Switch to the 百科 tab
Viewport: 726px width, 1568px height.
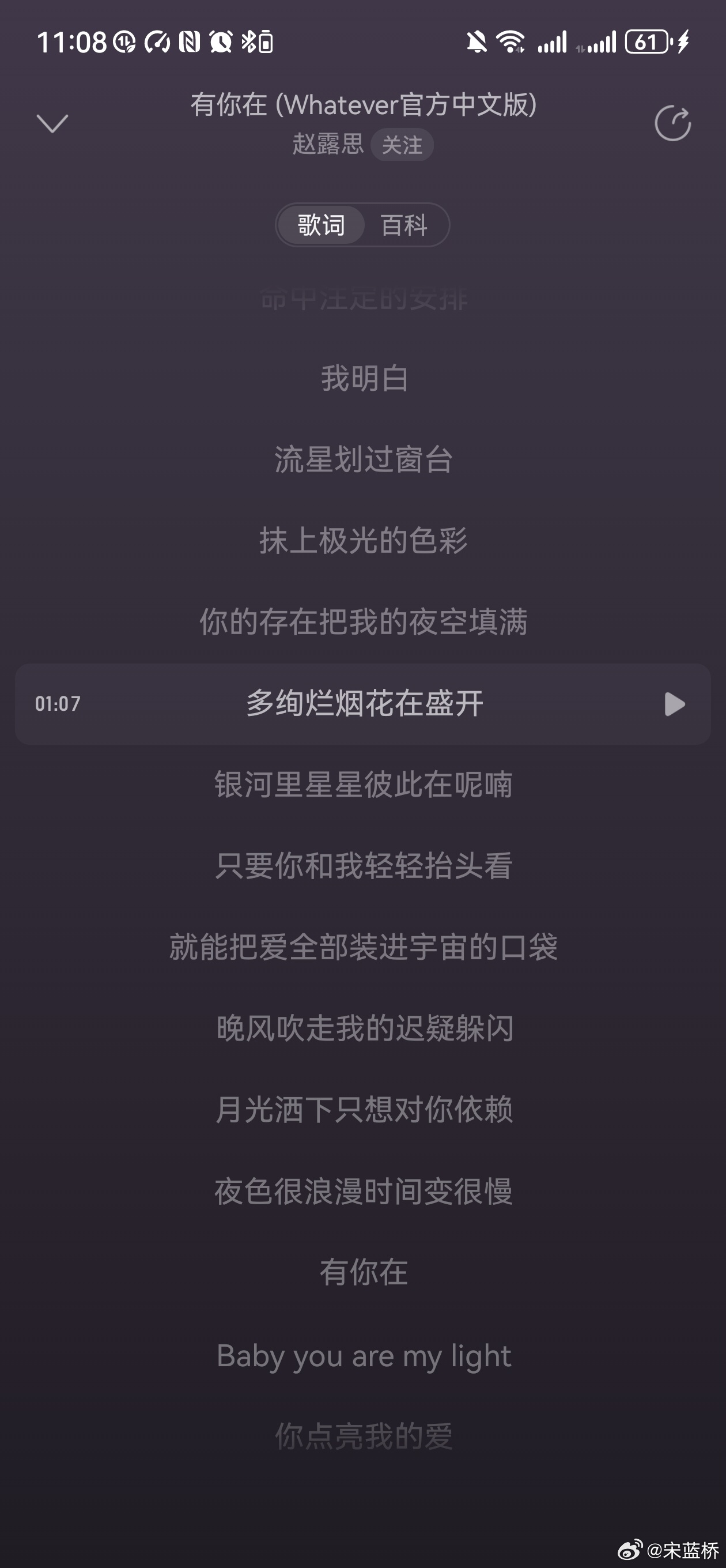[x=404, y=225]
